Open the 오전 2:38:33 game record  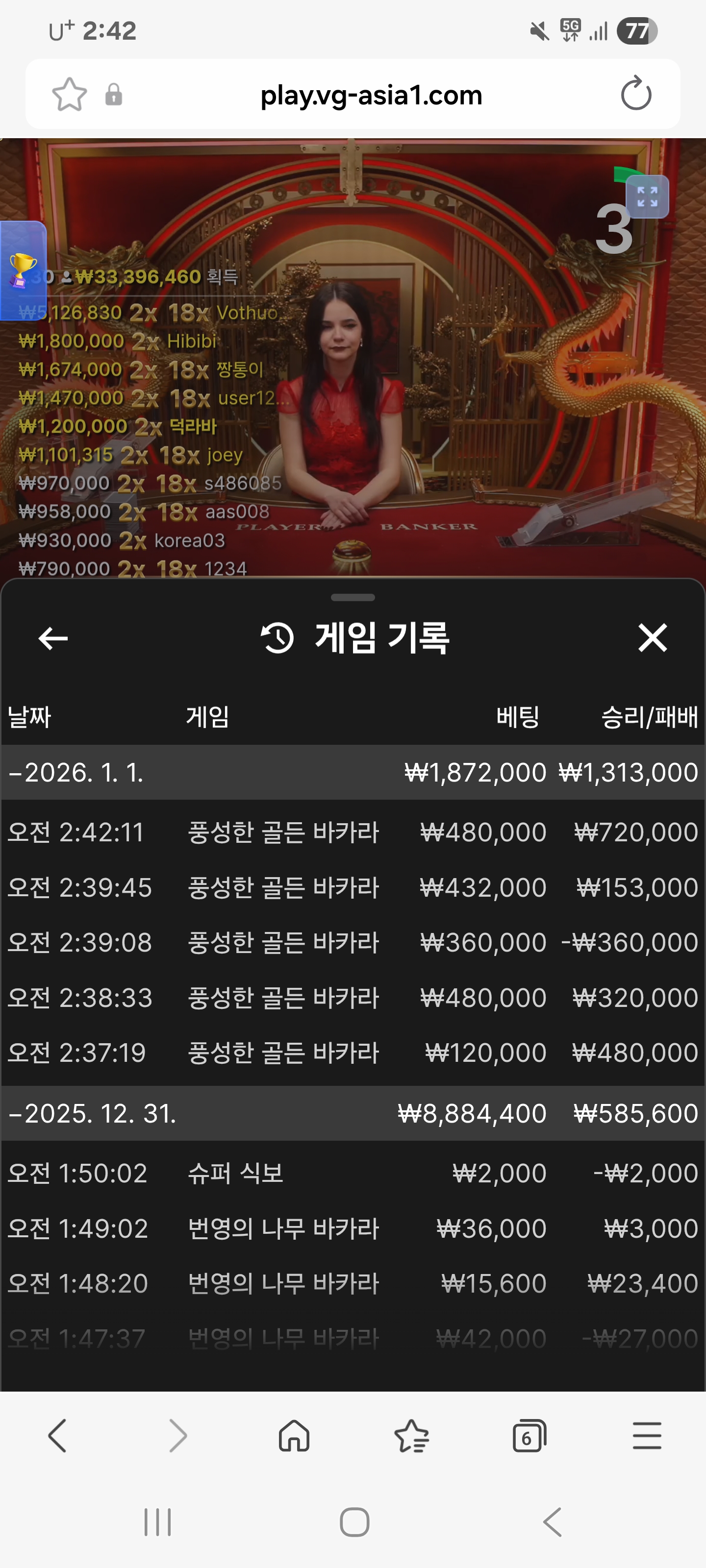[353, 998]
